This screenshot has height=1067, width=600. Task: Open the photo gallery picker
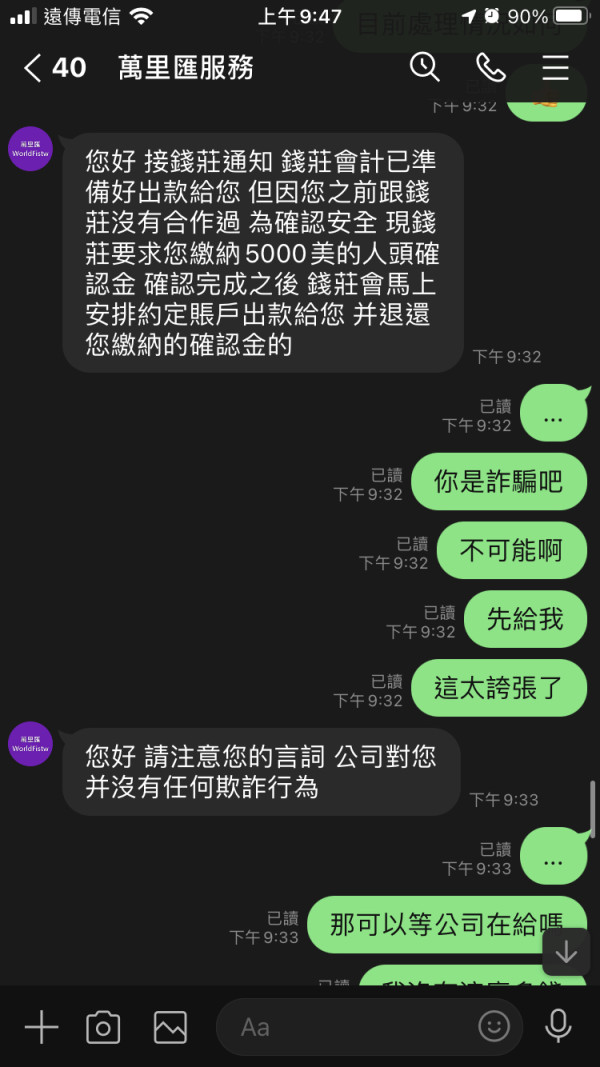click(170, 1027)
